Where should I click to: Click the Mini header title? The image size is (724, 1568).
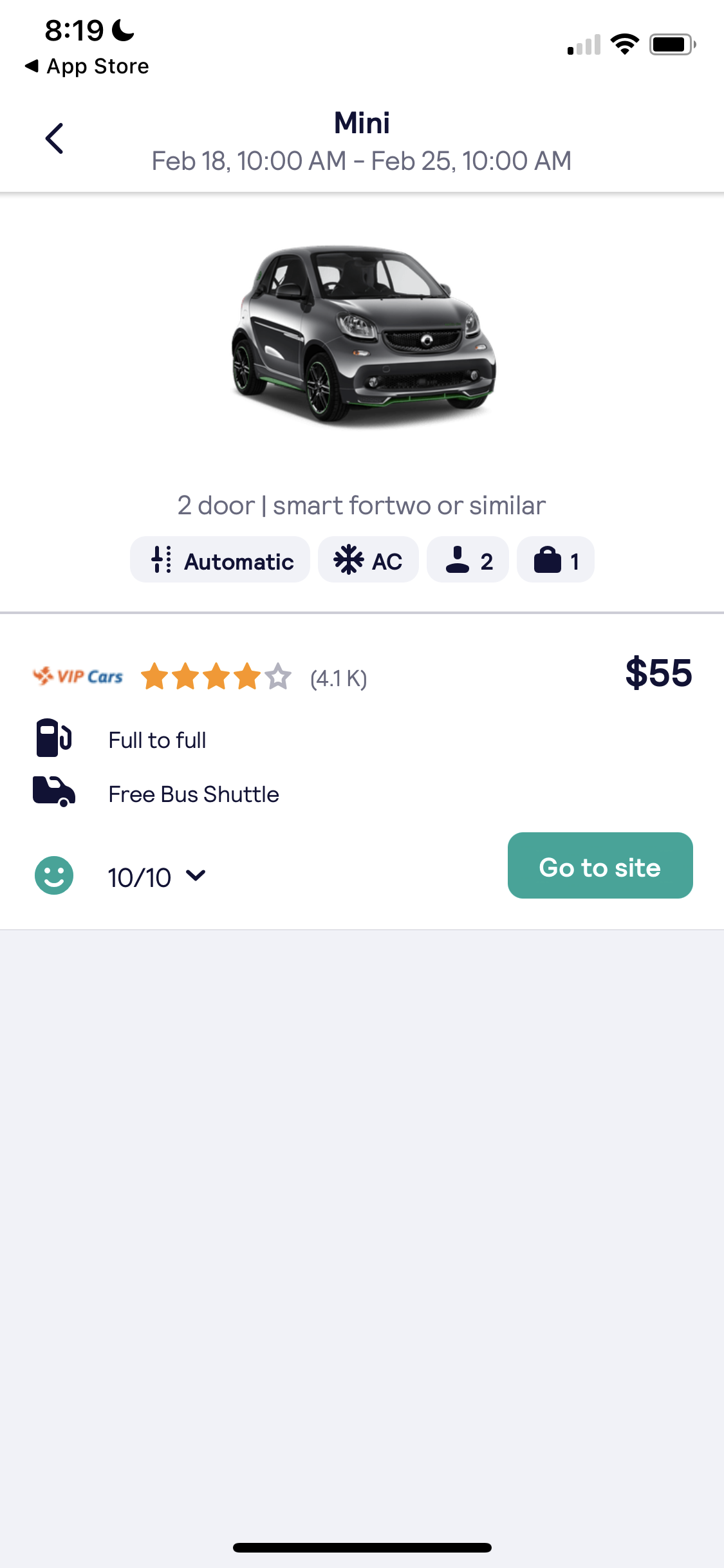362,121
